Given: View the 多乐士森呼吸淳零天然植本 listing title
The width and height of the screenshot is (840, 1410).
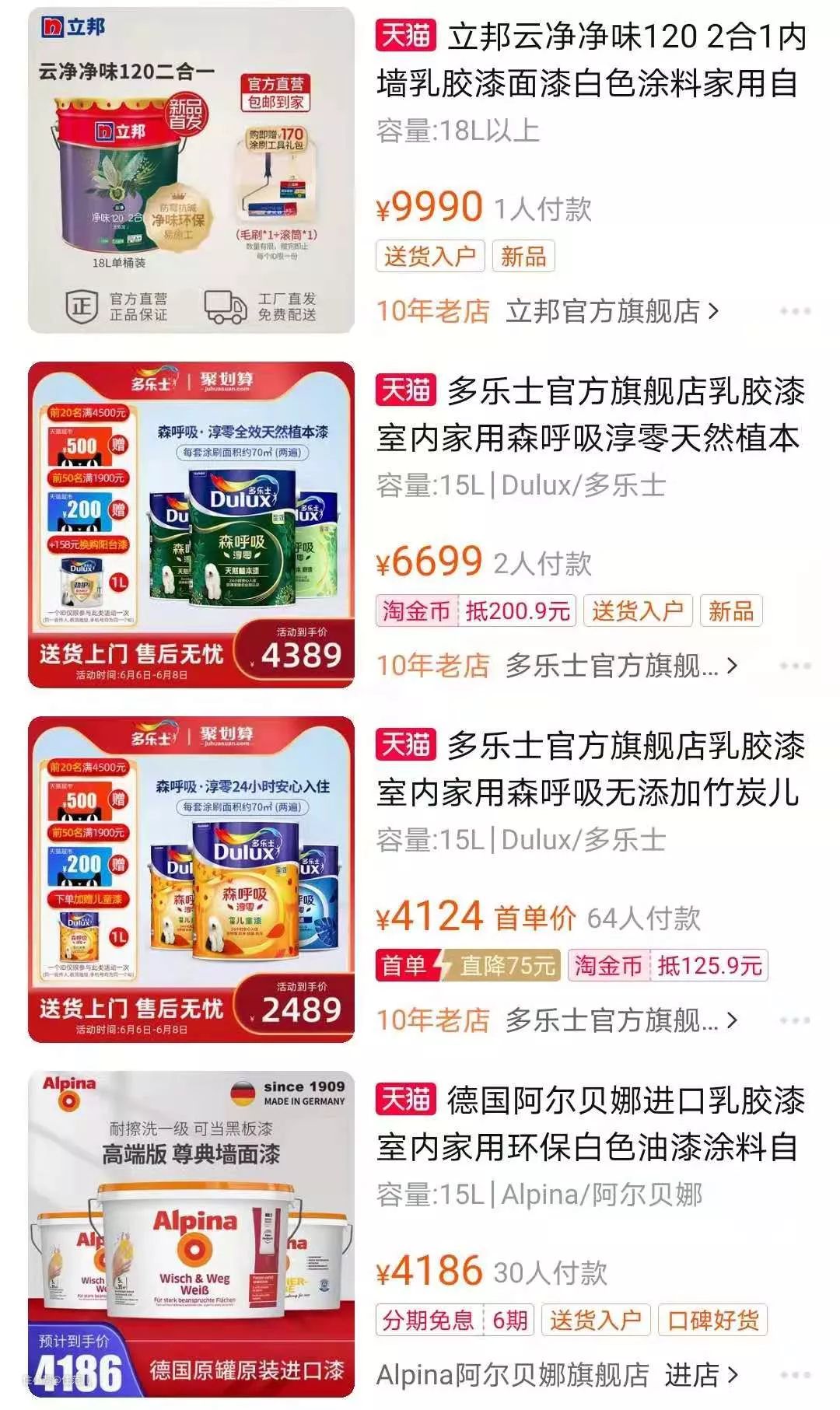Looking at the screenshot, I should [591, 415].
